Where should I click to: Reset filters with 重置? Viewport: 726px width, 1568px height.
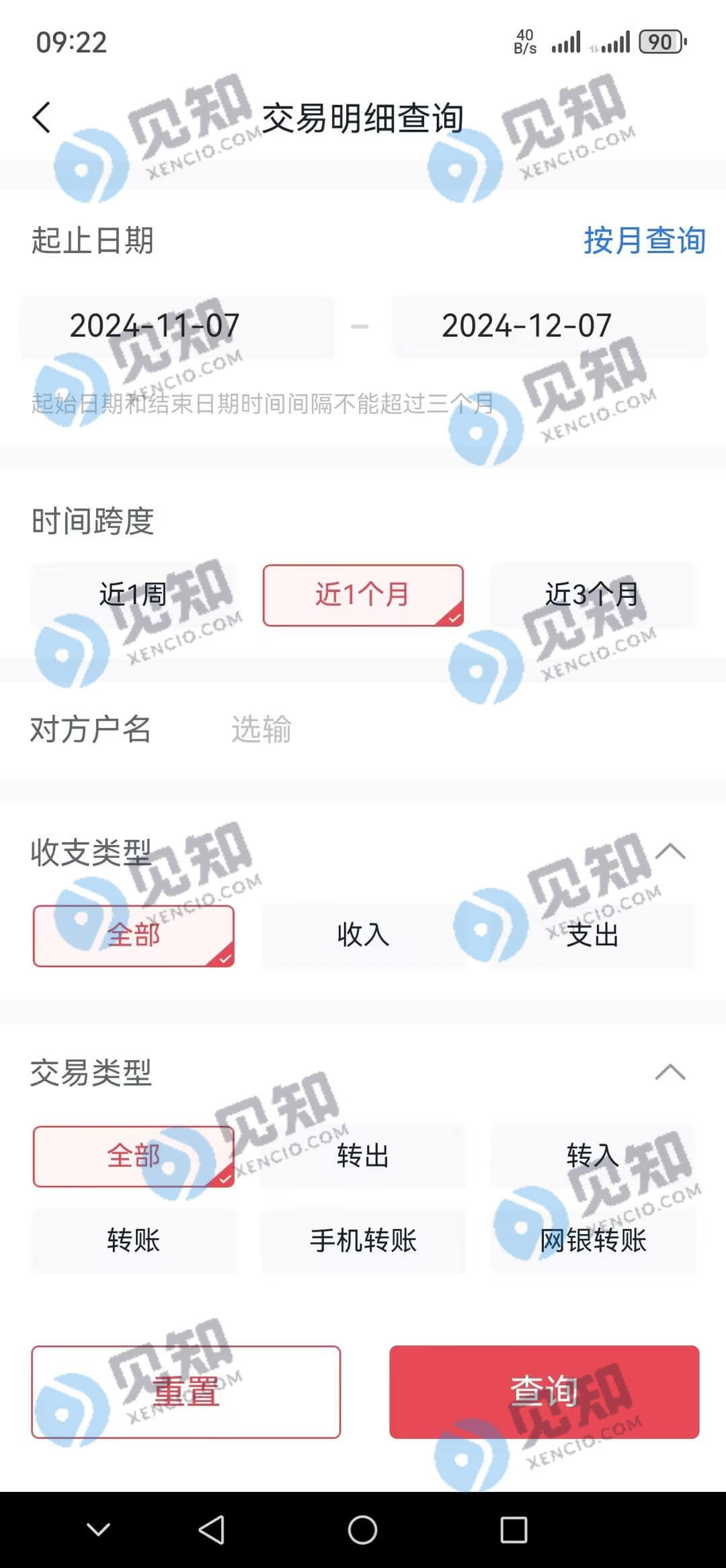point(186,1392)
